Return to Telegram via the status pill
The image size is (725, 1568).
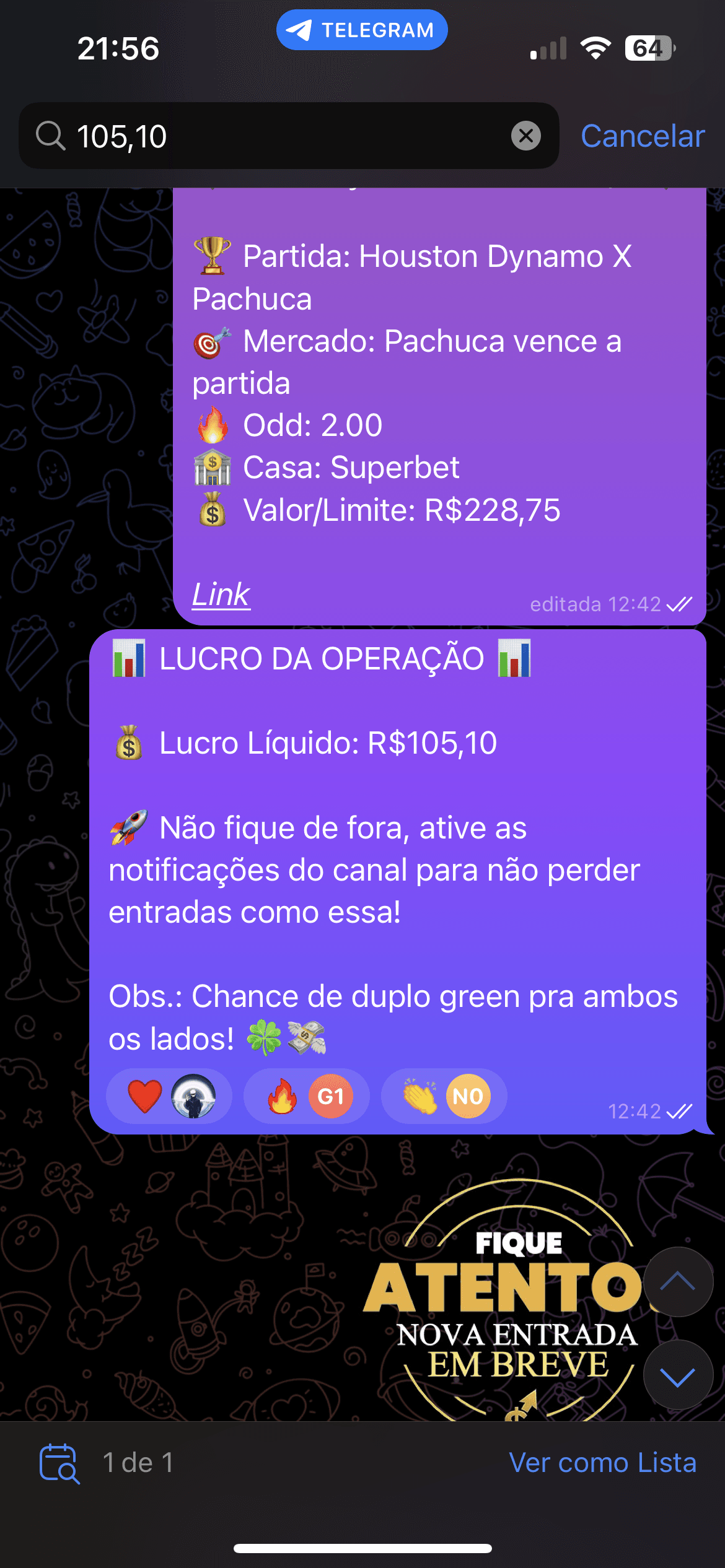pos(362,30)
